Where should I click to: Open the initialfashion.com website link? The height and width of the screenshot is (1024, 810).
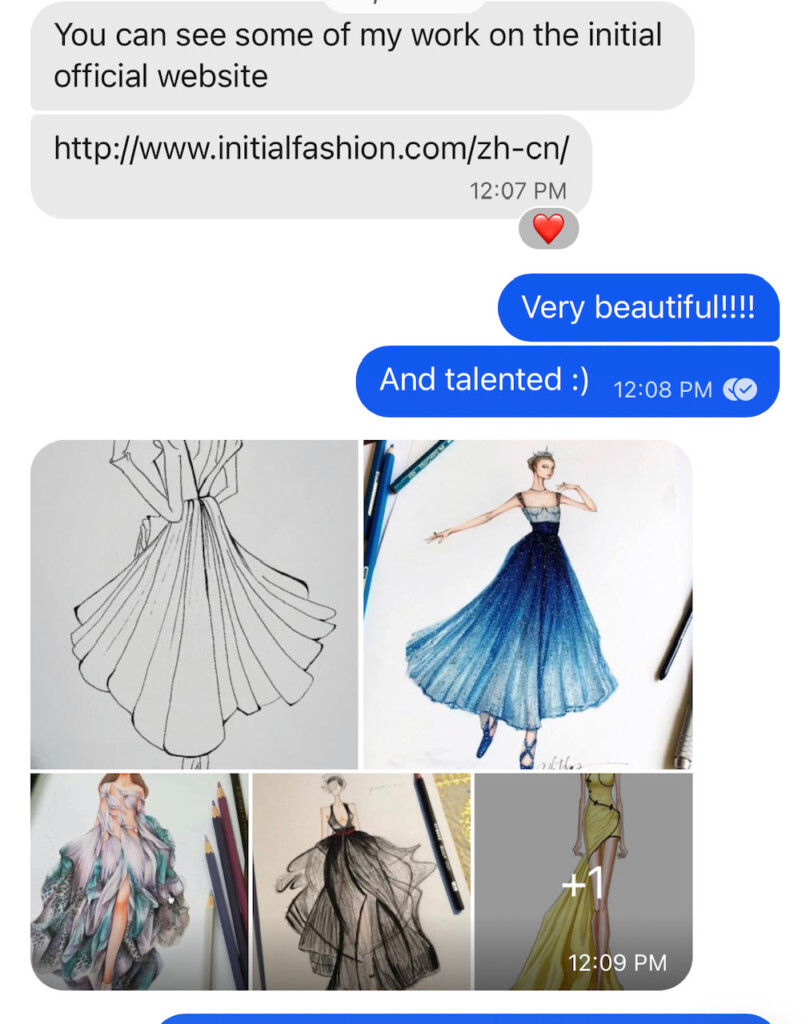311,149
